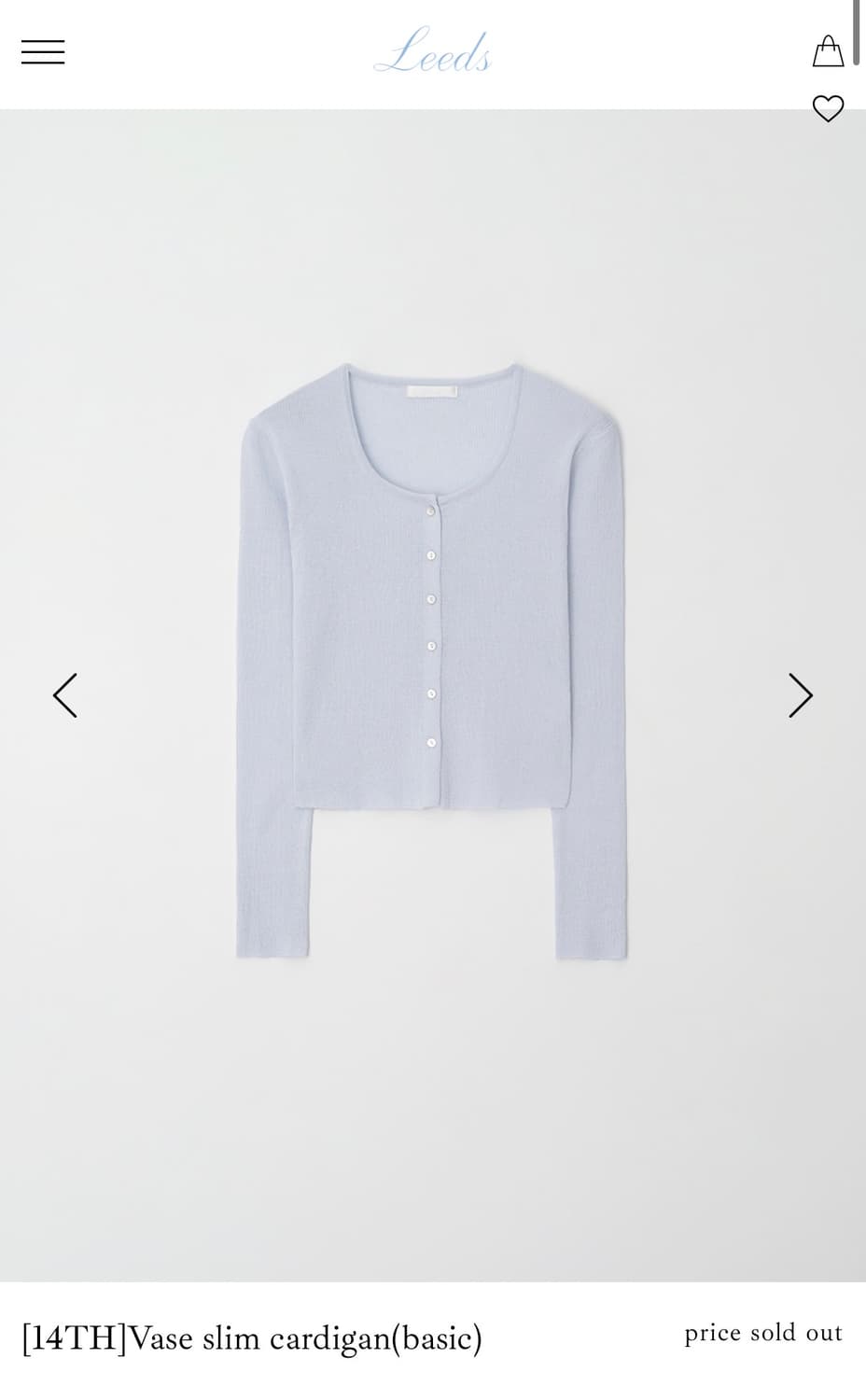Image resolution: width=866 pixels, height=1400 pixels.
Task: Open the hamburger navigation menu
Action: click(44, 51)
